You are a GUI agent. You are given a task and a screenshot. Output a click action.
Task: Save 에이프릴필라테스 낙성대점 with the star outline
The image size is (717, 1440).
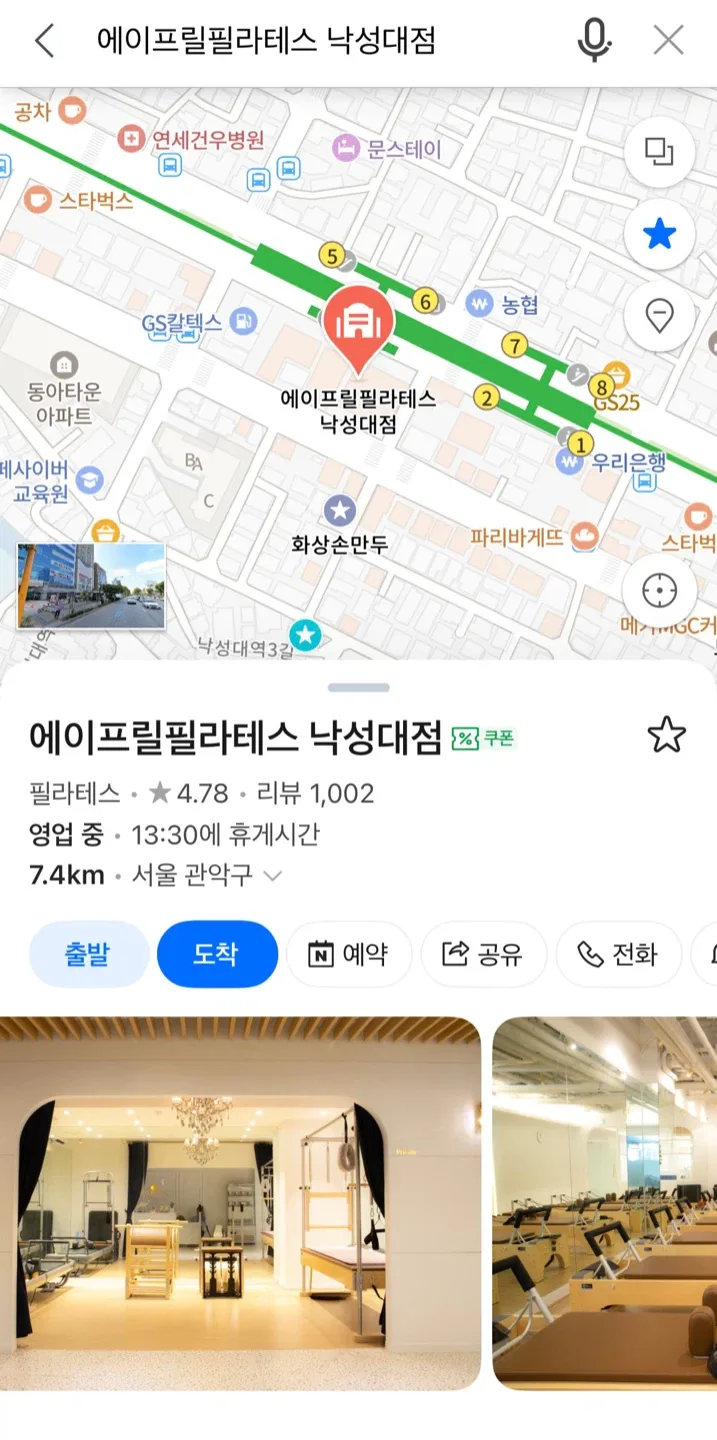(x=666, y=735)
